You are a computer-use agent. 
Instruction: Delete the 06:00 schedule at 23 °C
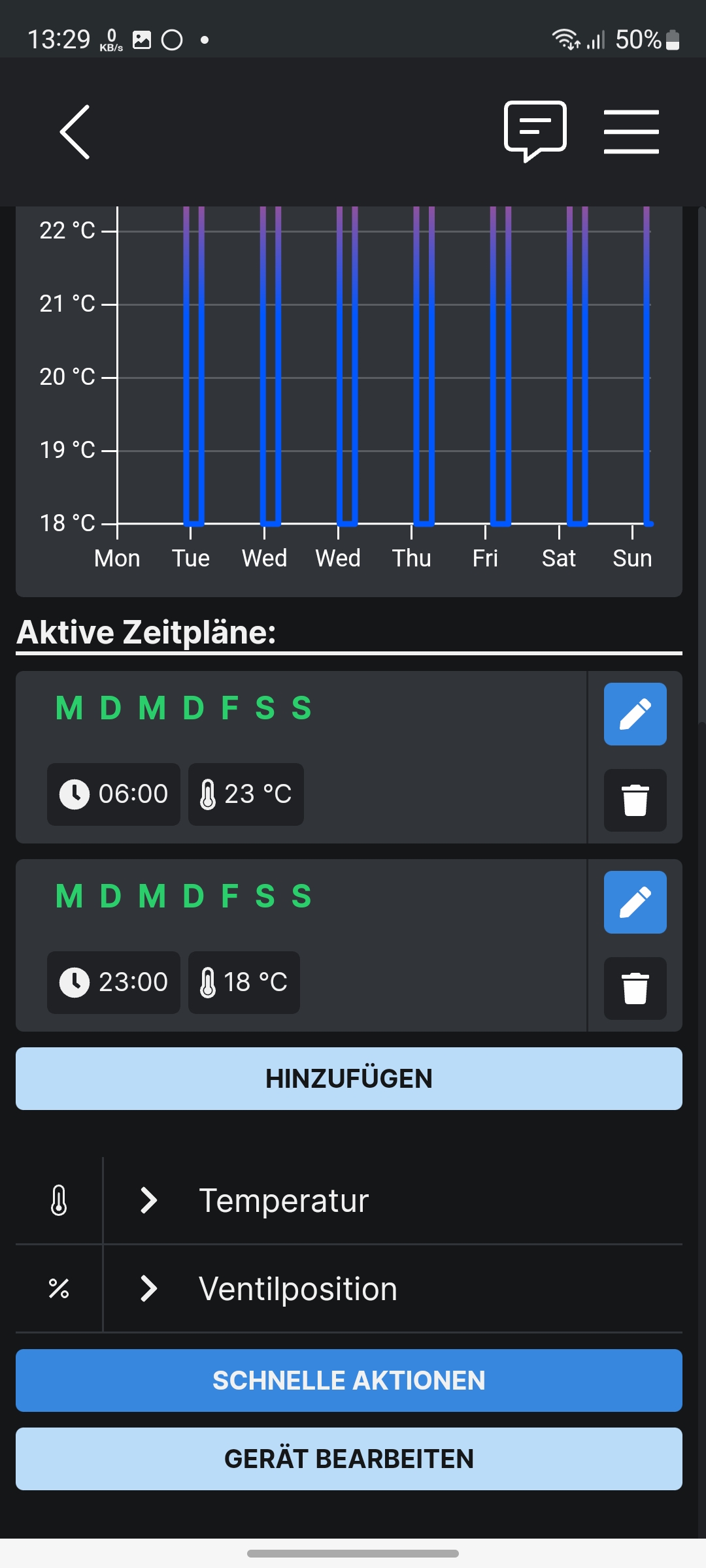pos(635,800)
